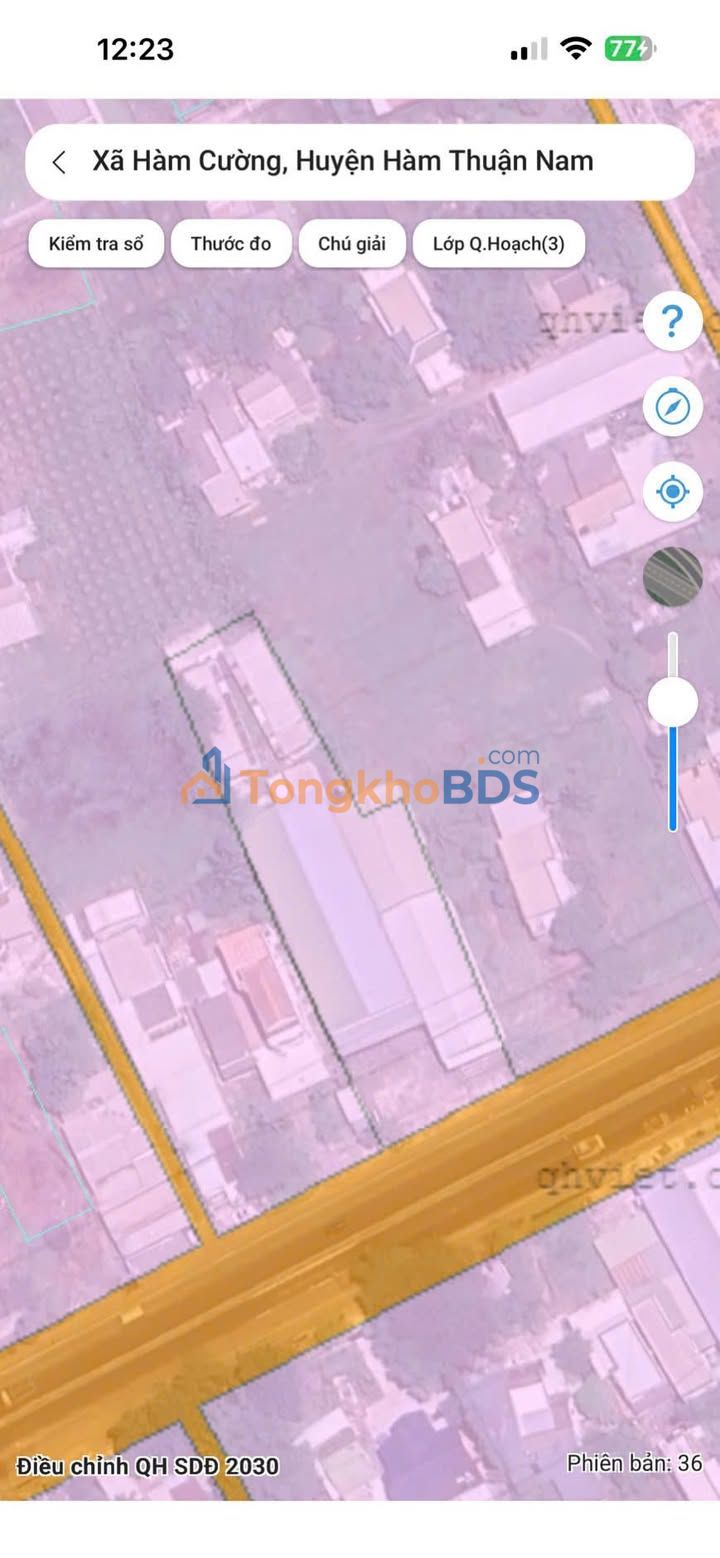
Task: Open the Chú giải legend
Action: (352, 244)
